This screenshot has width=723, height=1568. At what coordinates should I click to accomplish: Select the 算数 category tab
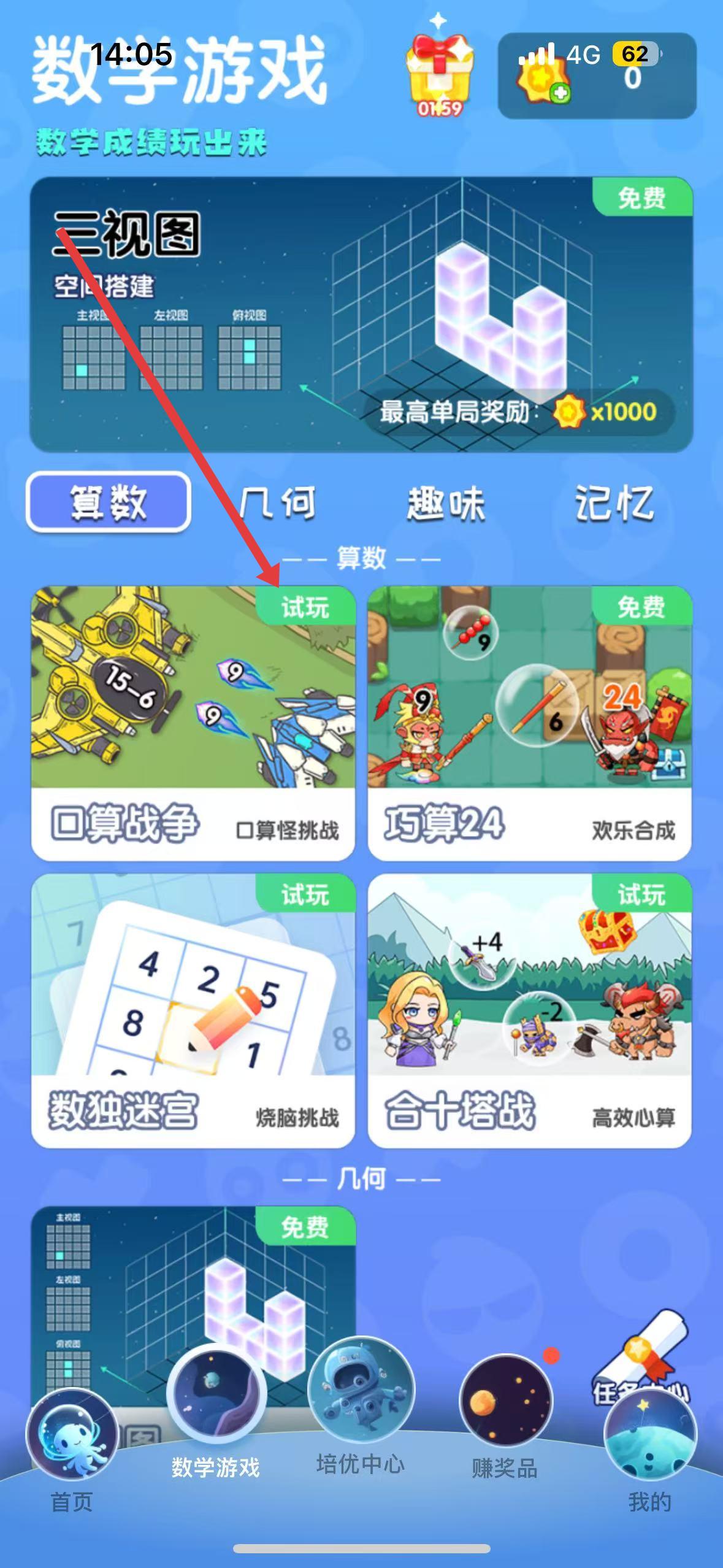pos(109,502)
